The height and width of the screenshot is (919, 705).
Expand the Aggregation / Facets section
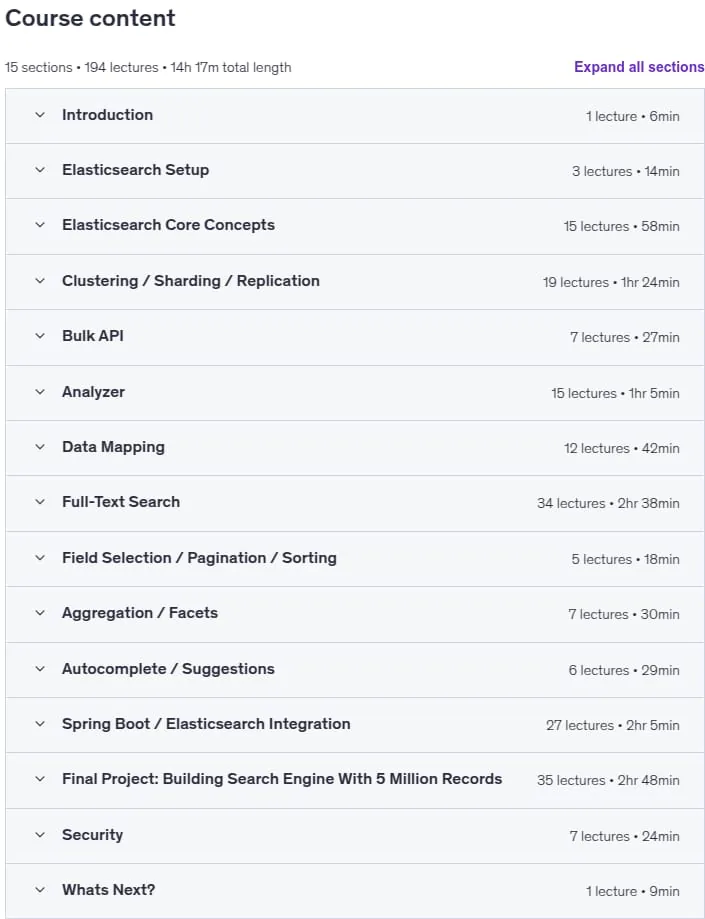tap(355, 614)
